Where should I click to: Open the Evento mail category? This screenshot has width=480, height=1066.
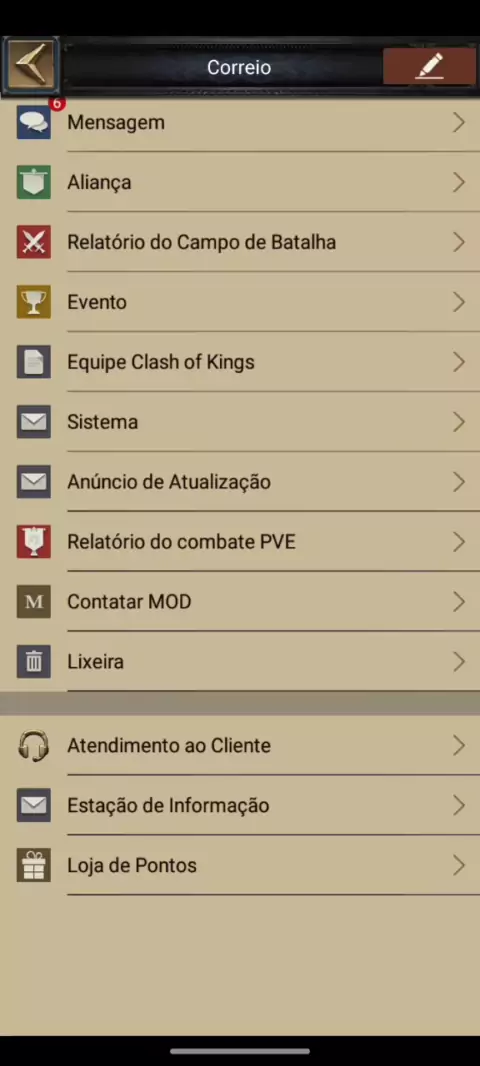[240, 302]
